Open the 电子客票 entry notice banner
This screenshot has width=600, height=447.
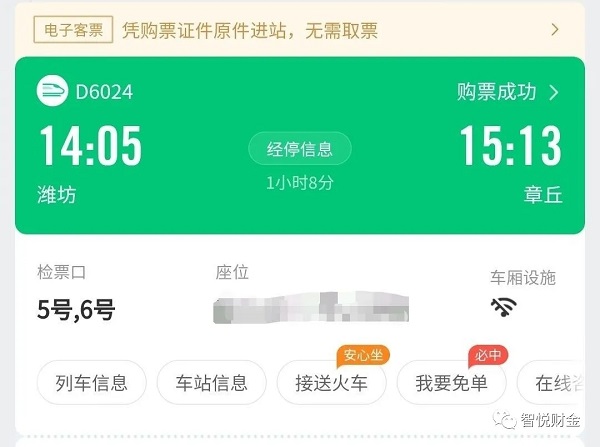(300, 30)
